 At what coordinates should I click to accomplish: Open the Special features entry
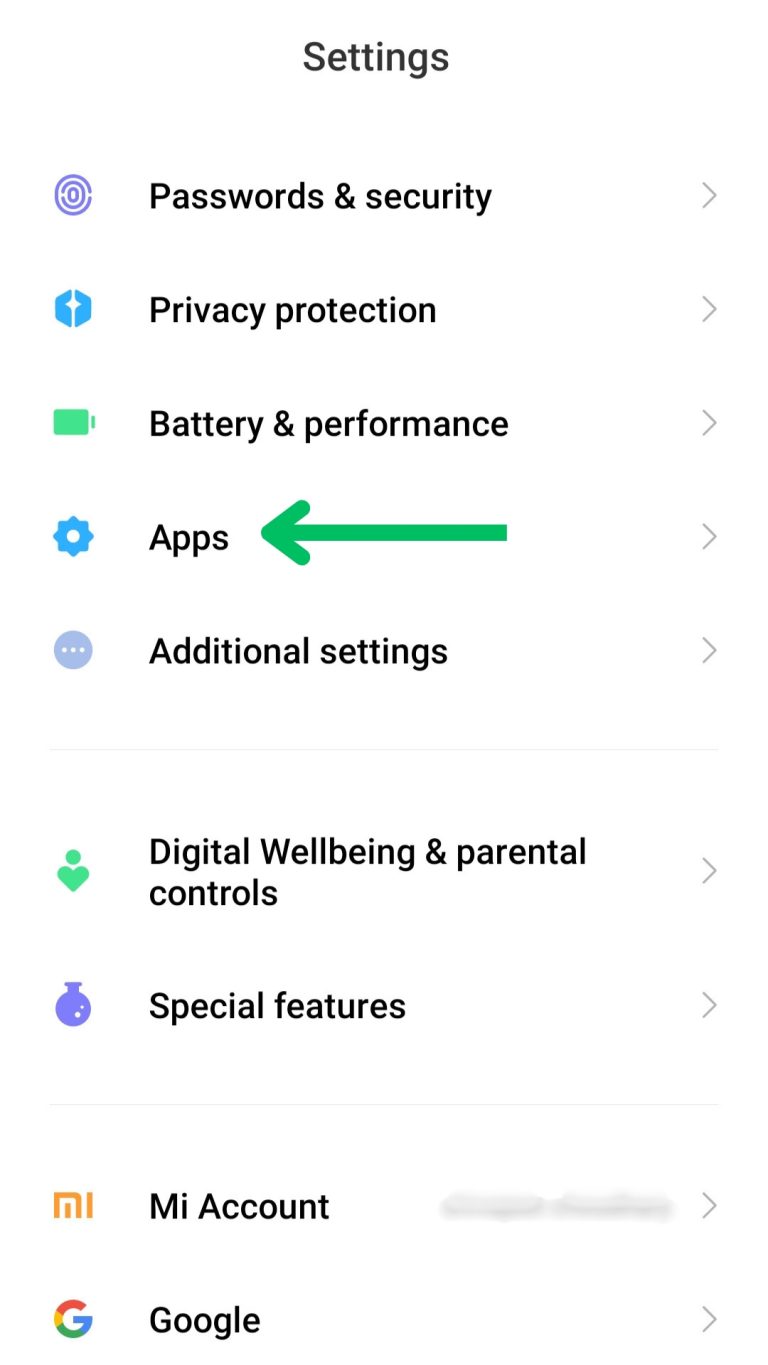click(x=709, y=1005)
